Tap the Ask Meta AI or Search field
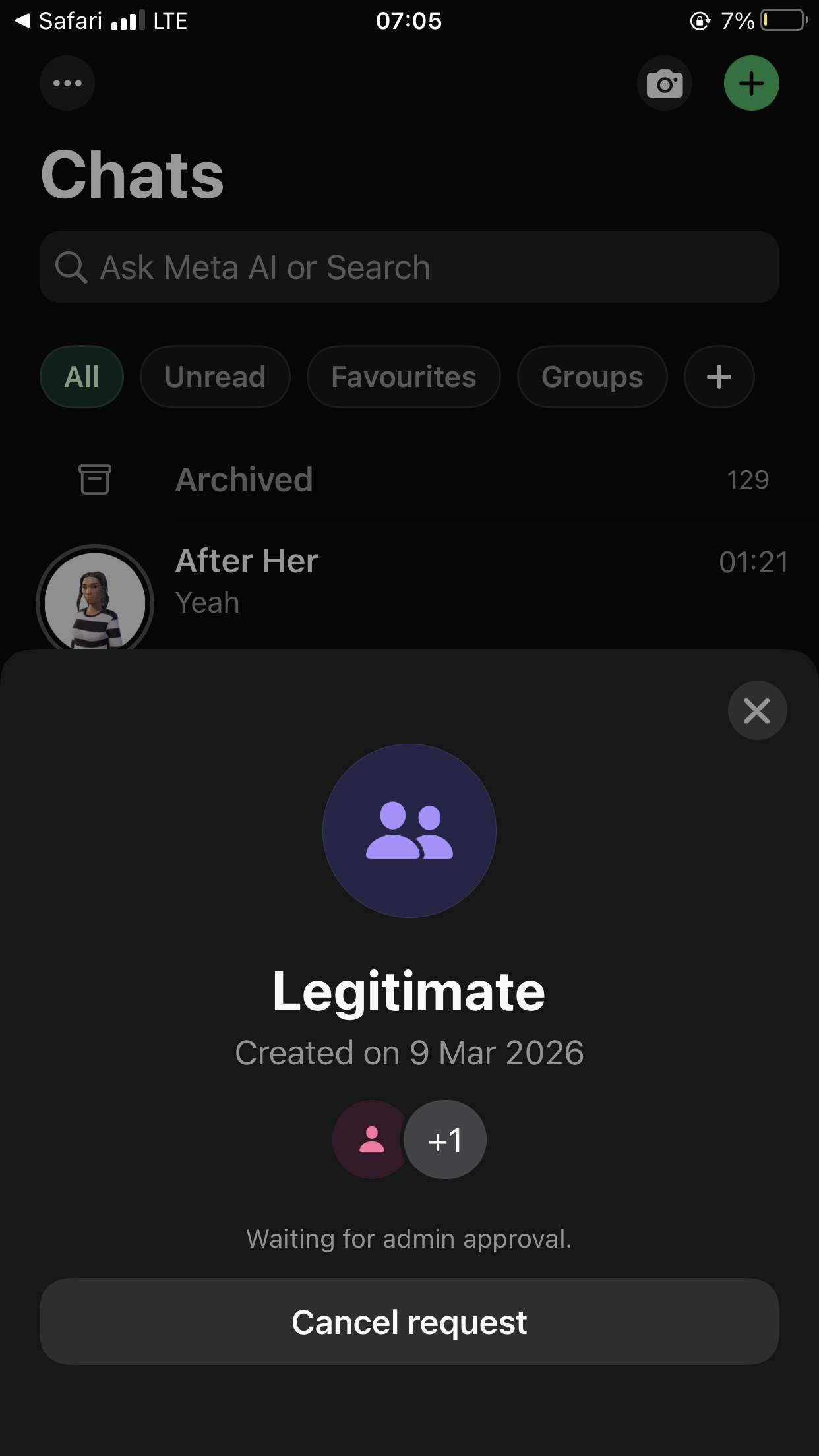The width and height of the screenshot is (819, 1456). 409,267
